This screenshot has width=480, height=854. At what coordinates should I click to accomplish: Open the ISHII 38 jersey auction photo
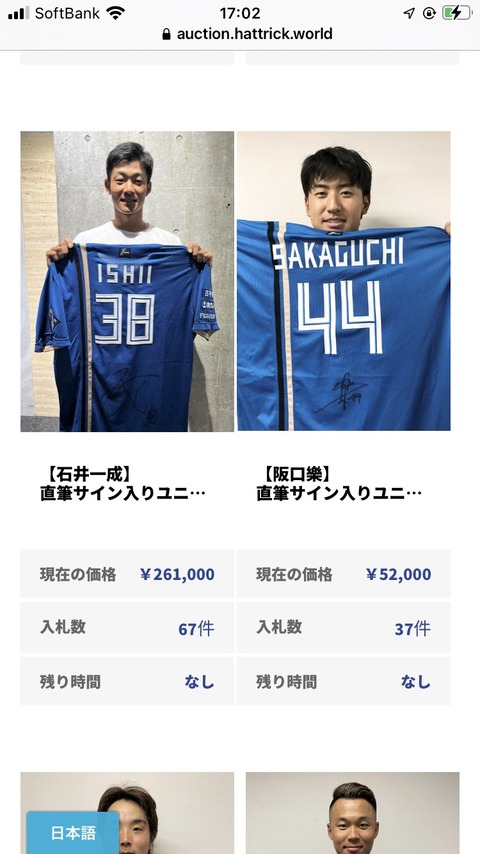click(127, 281)
